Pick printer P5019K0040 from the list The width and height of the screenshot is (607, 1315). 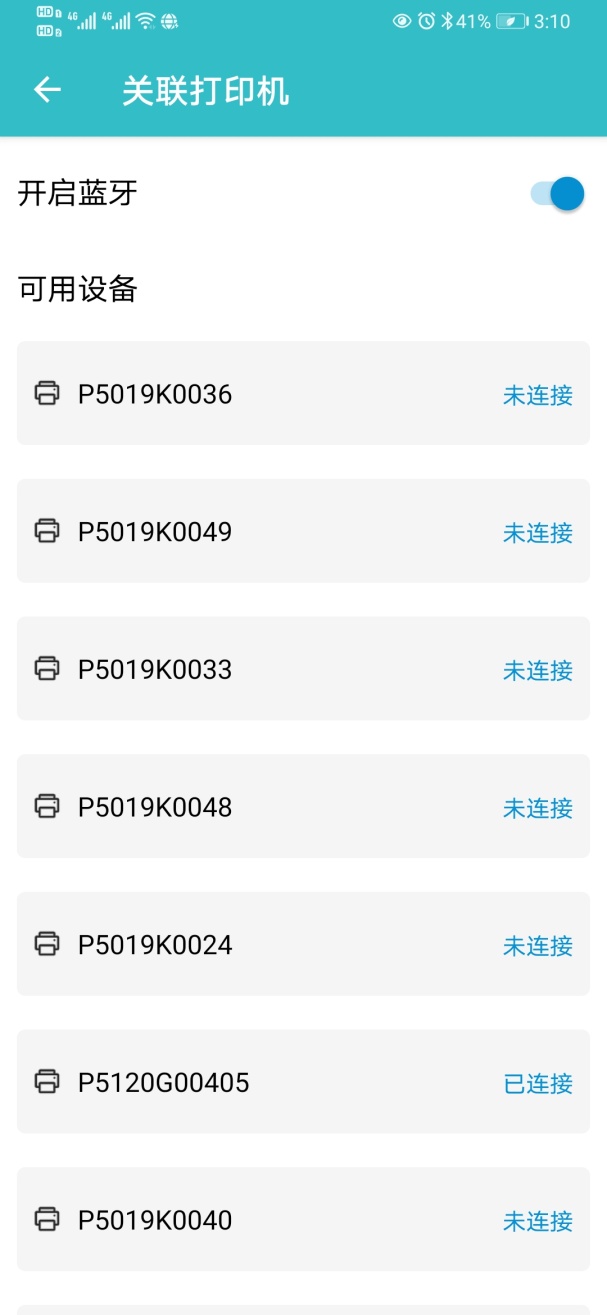303,1220
